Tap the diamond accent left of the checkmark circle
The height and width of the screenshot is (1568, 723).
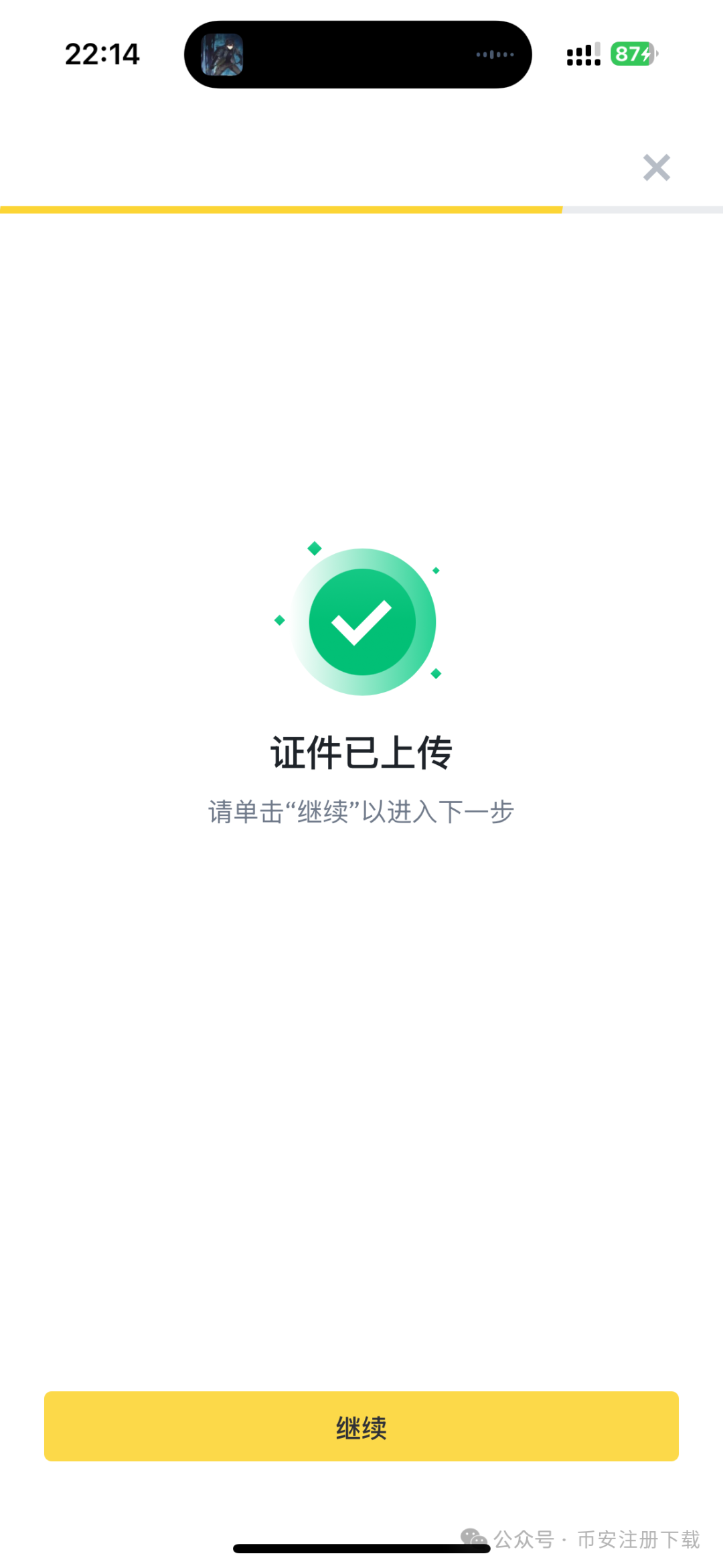(x=279, y=620)
